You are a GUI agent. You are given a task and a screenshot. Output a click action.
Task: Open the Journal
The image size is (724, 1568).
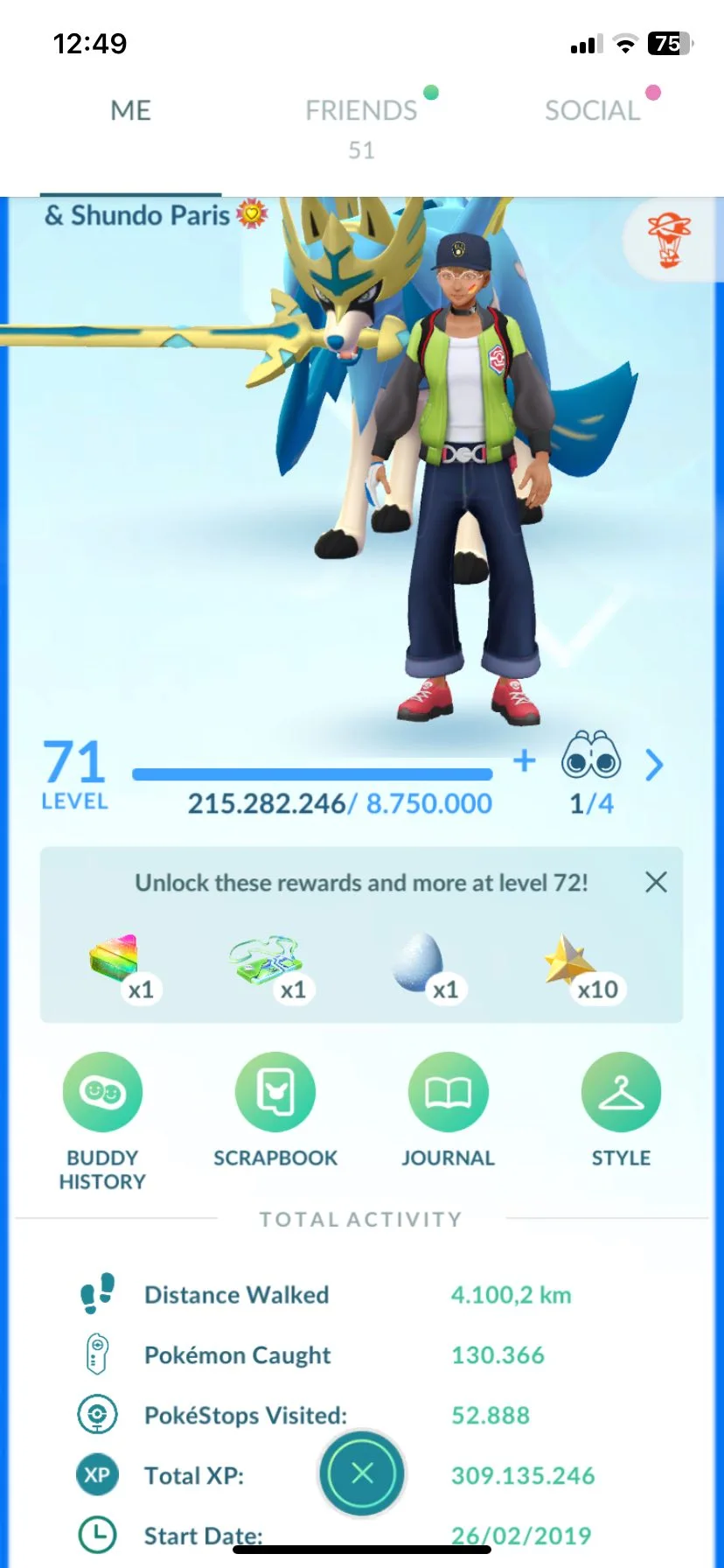[448, 1093]
